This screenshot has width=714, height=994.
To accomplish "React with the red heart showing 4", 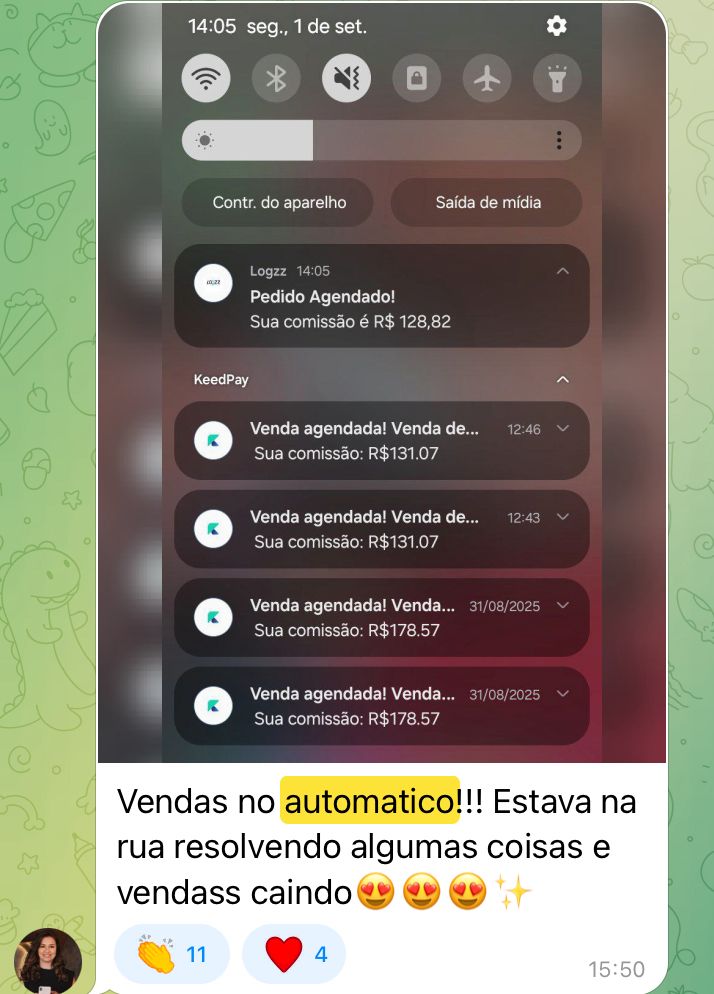I will (294, 954).
